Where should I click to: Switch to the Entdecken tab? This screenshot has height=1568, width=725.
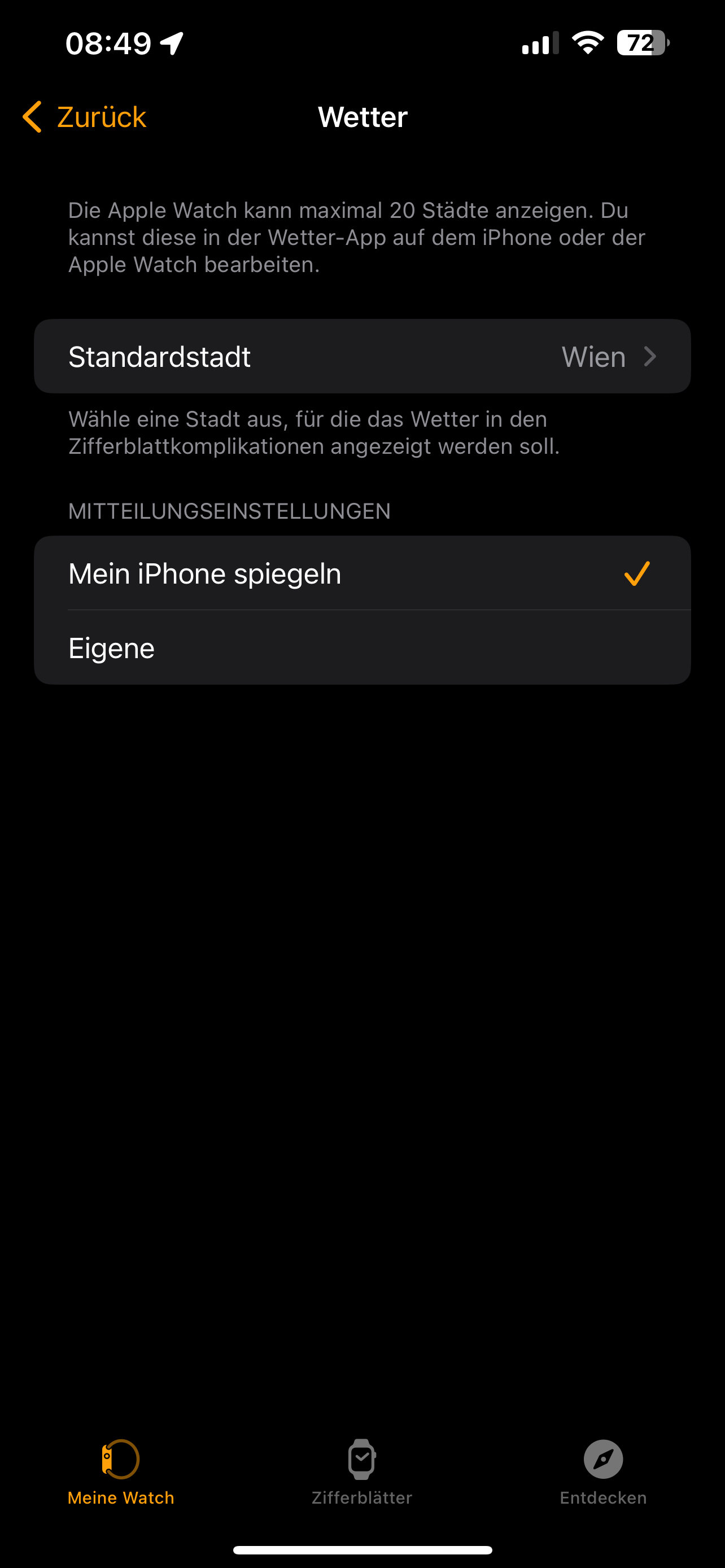tap(603, 1472)
